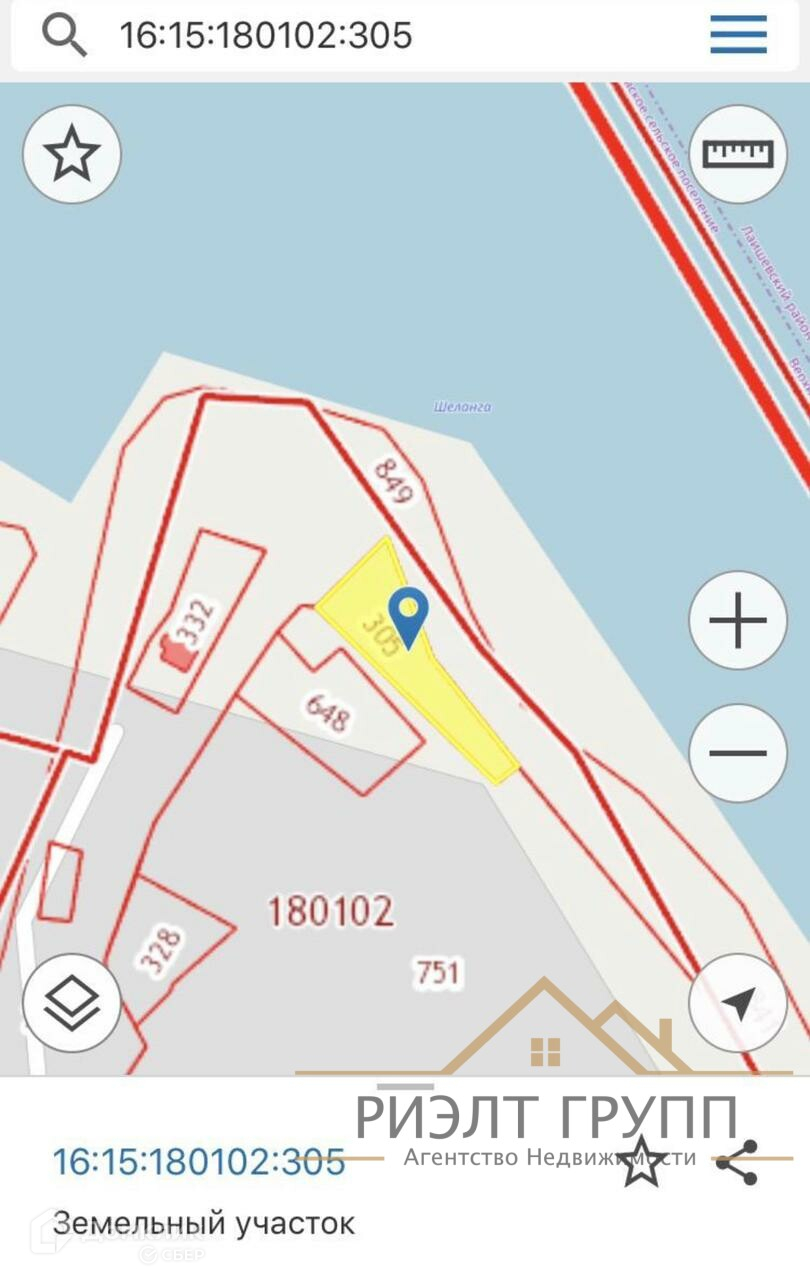Open details for 16:15:180102:305
The height and width of the screenshot is (1280, 810).
pyautogui.click(x=198, y=1162)
